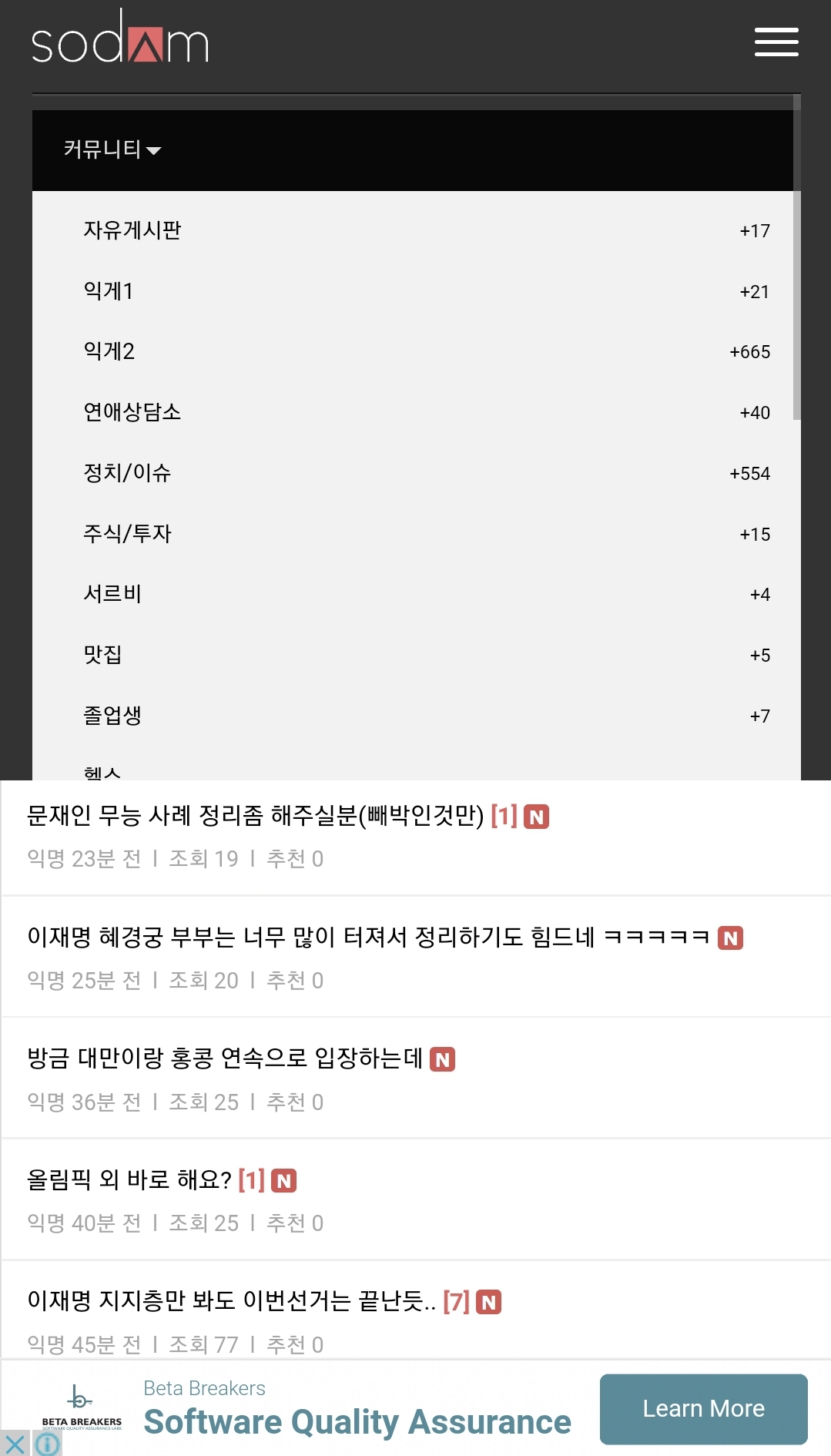Viewport: 831px width, 1456px height.
Task: Open the 정치/이슈 board
Action: coord(127,473)
